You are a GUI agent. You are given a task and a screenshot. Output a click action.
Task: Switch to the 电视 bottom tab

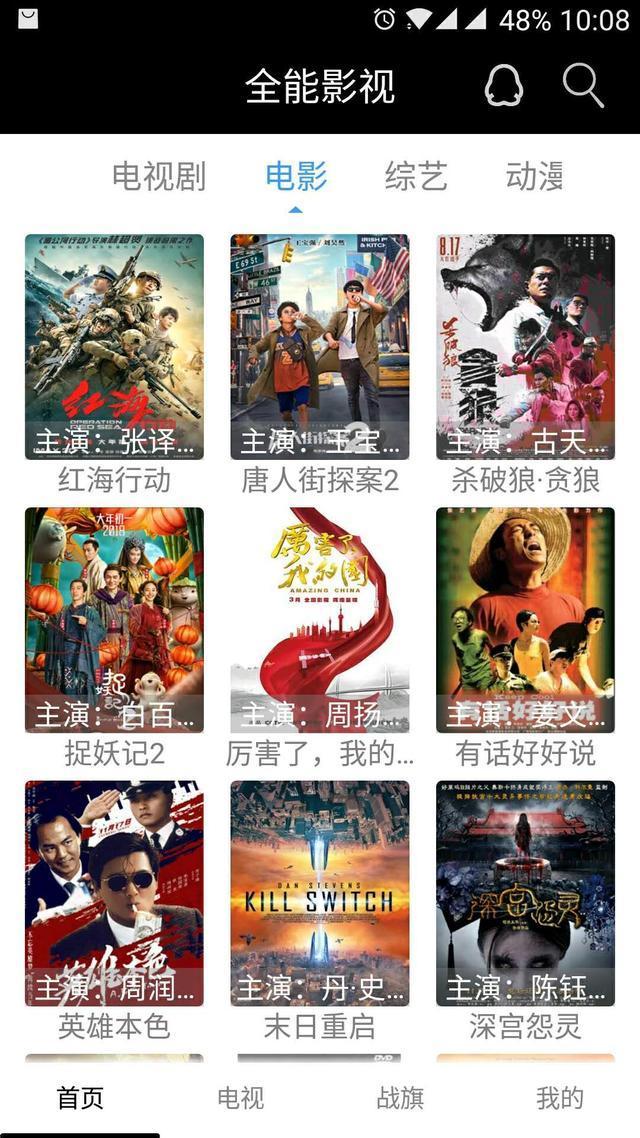click(240, 1098)
